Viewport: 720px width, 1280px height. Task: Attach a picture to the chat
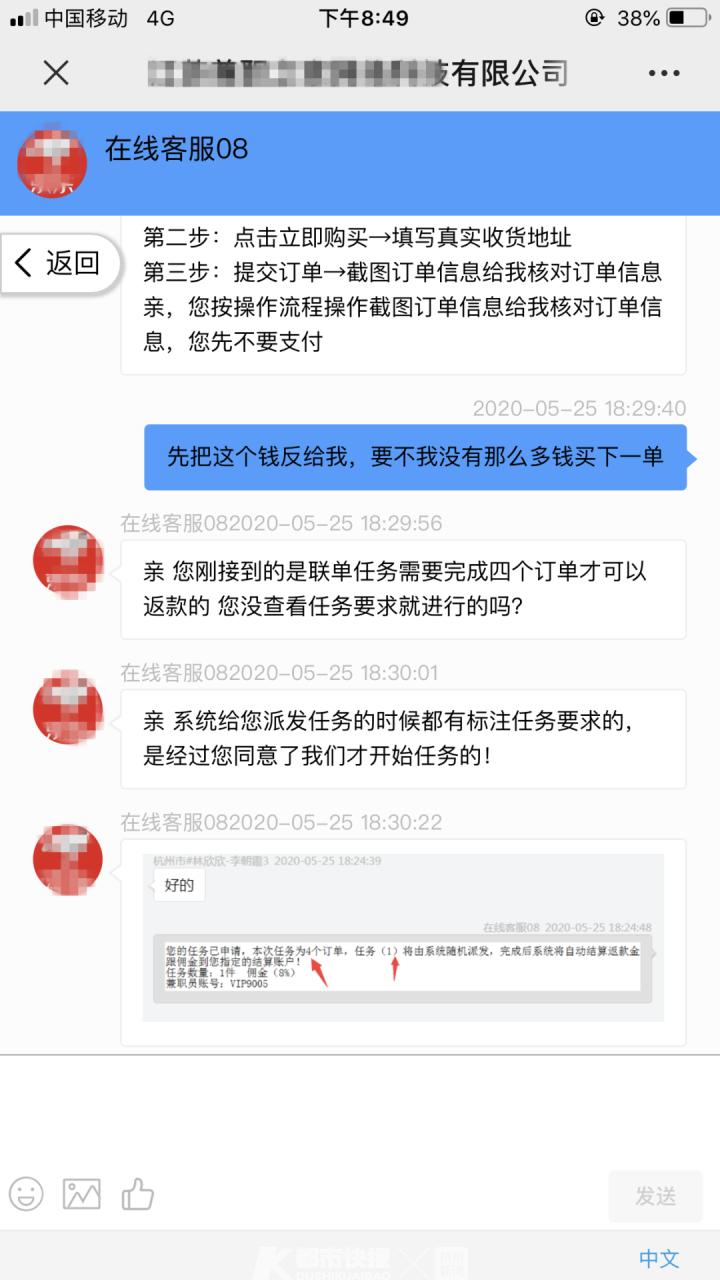point(82,1194)
